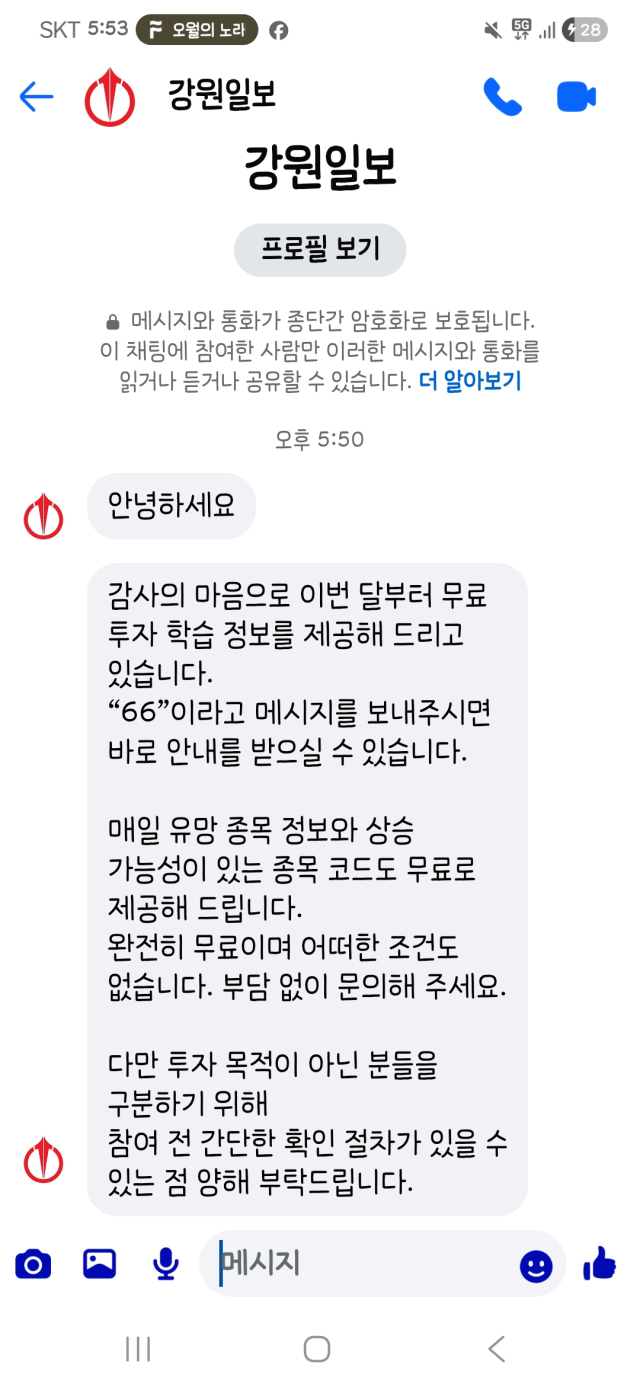
Task: Start a video call with 강원일보
Action: (x=577, y=97)
